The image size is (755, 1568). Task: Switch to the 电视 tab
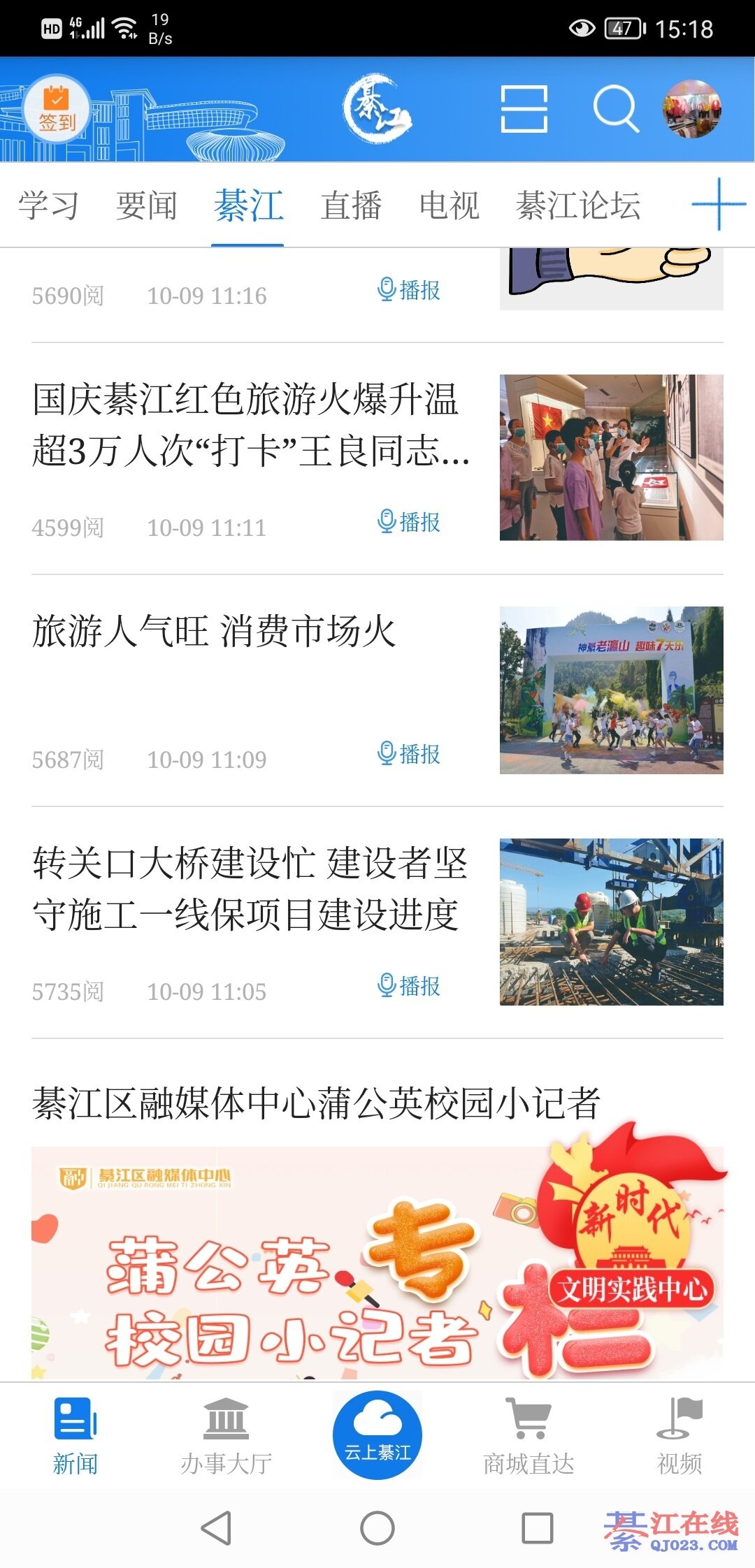(x=449, y=205)
